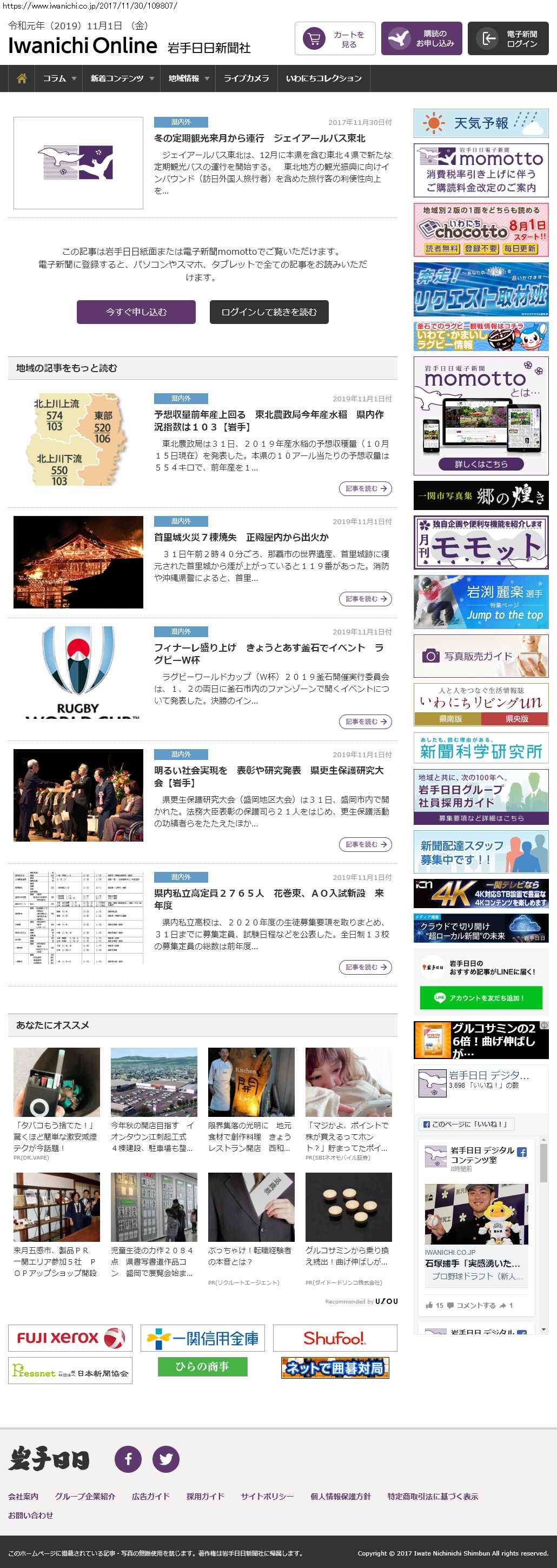Read the 首里城火災 article via 記事を読む
Screen dimensions: 557x1568
(364, 599)
